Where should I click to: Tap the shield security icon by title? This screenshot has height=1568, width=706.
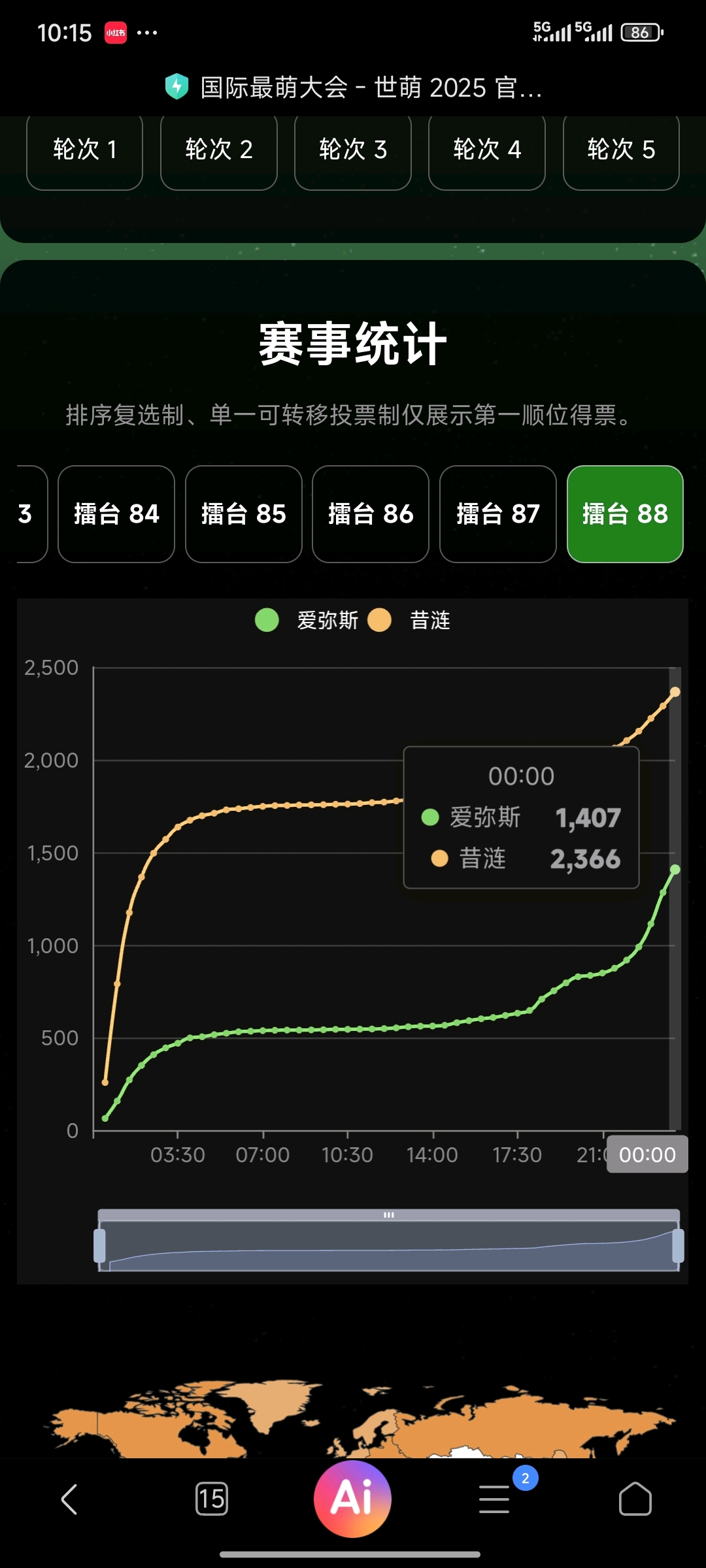(176, 87)
